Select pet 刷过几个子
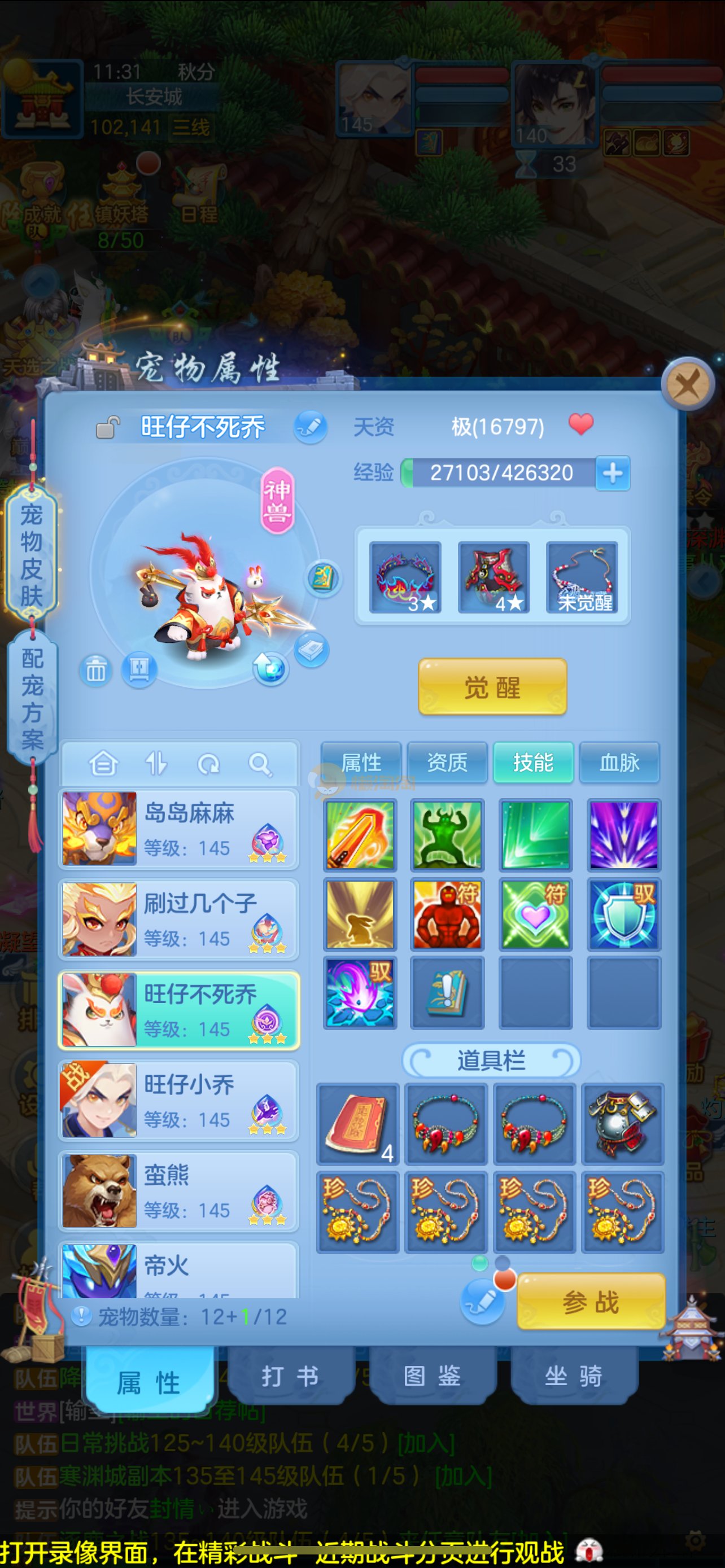 coord(179,919)
